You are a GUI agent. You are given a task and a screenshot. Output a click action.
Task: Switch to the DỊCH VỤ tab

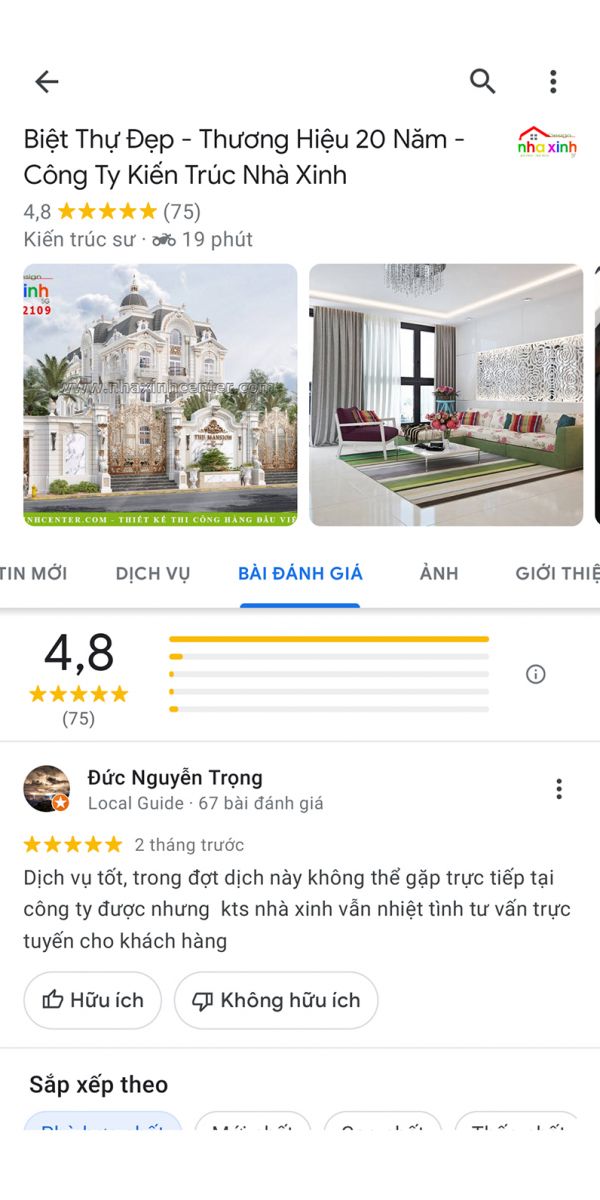pyautogui.click(x=152, y=573)
